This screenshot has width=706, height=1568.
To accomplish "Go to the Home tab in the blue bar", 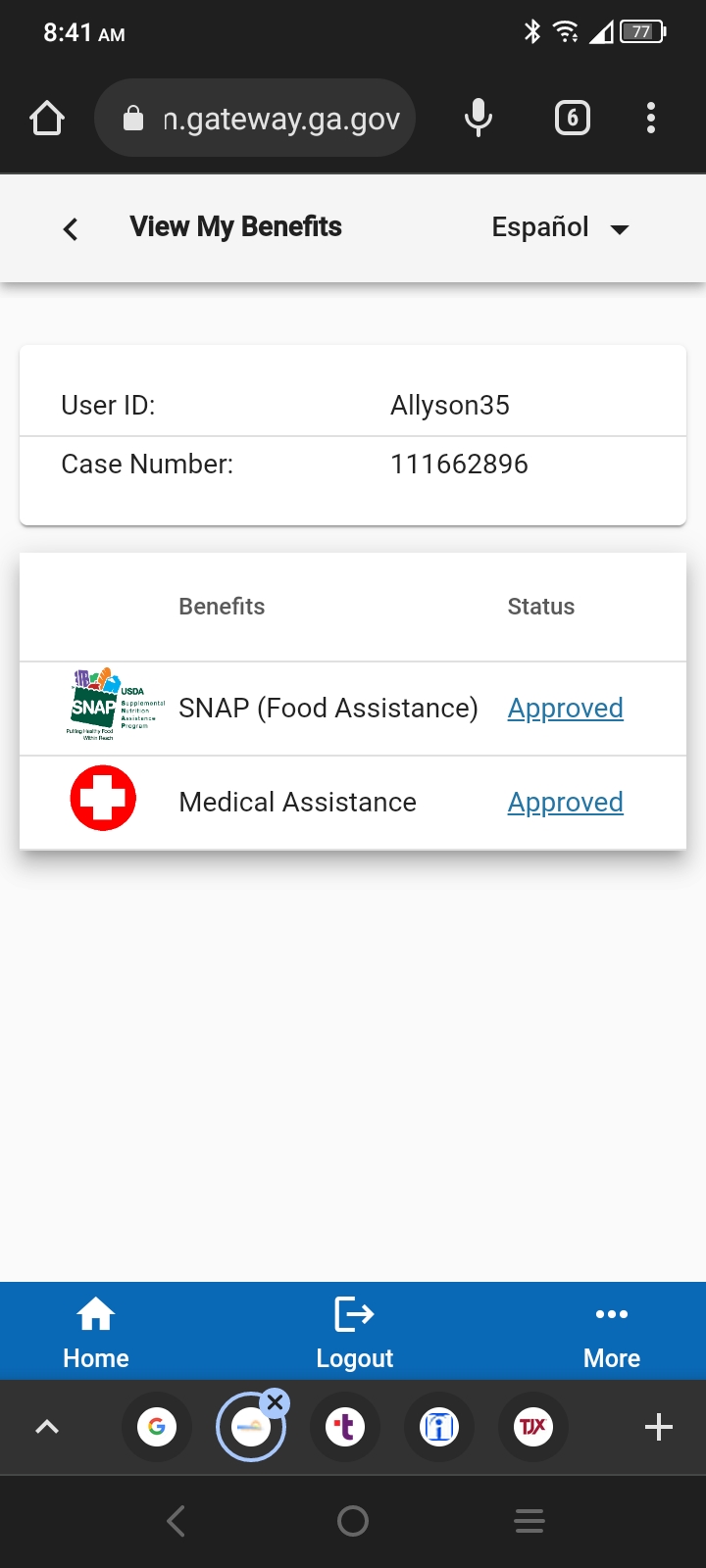I will tap(96, 1332).
